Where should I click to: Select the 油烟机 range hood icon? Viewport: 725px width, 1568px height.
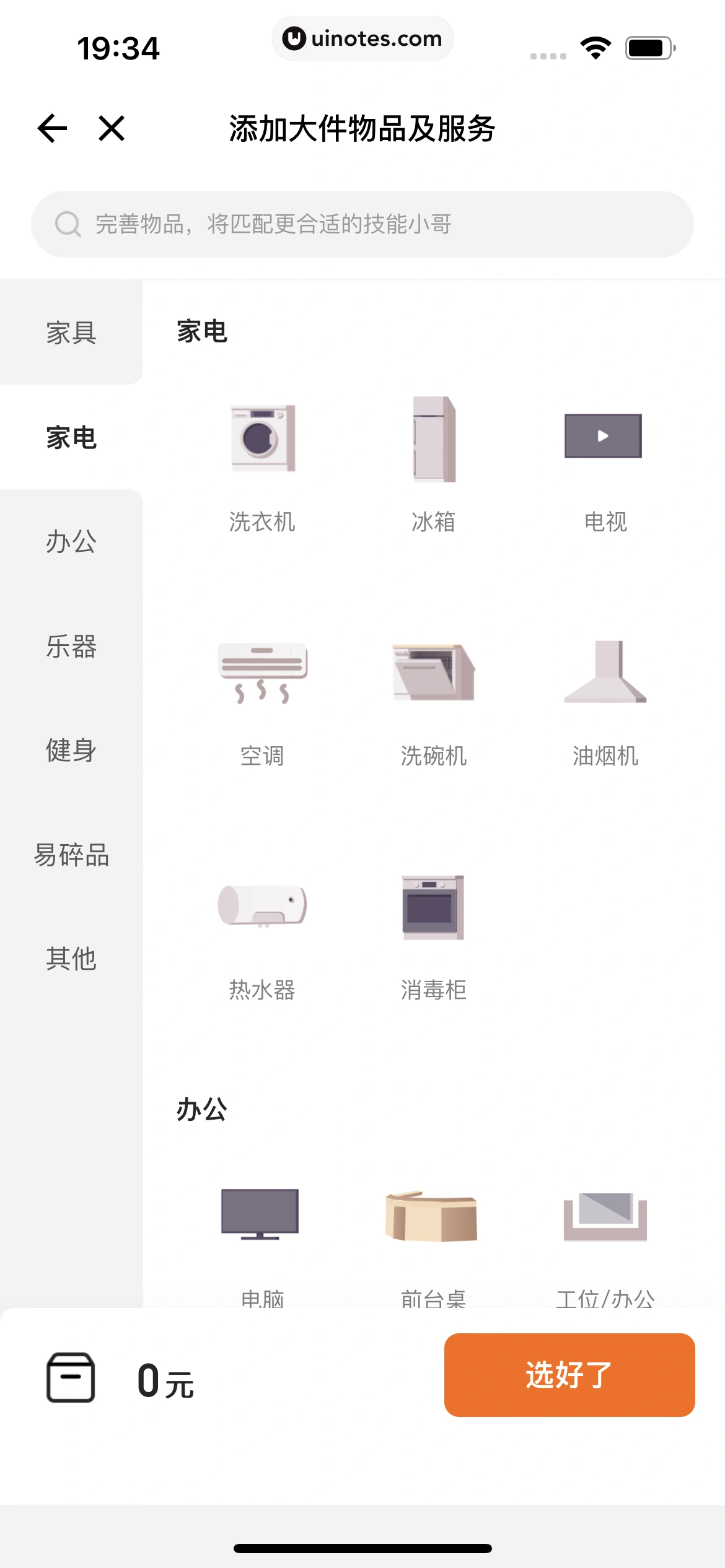pos(603,672)
